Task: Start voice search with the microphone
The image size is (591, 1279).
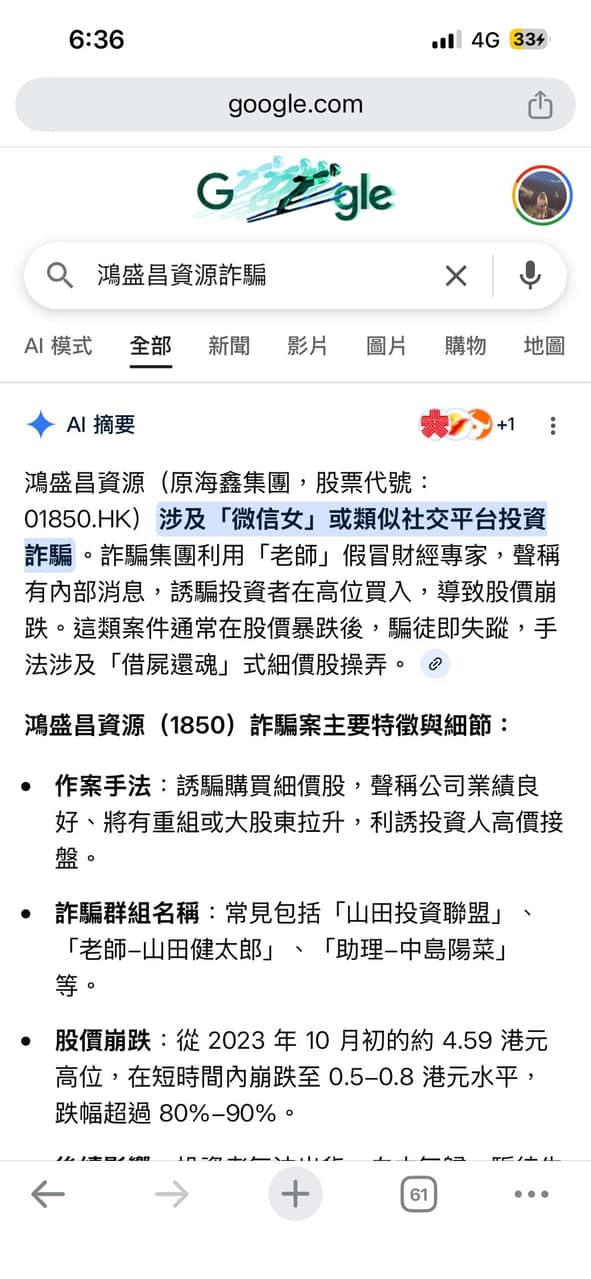Action: [x=530, y=275]
